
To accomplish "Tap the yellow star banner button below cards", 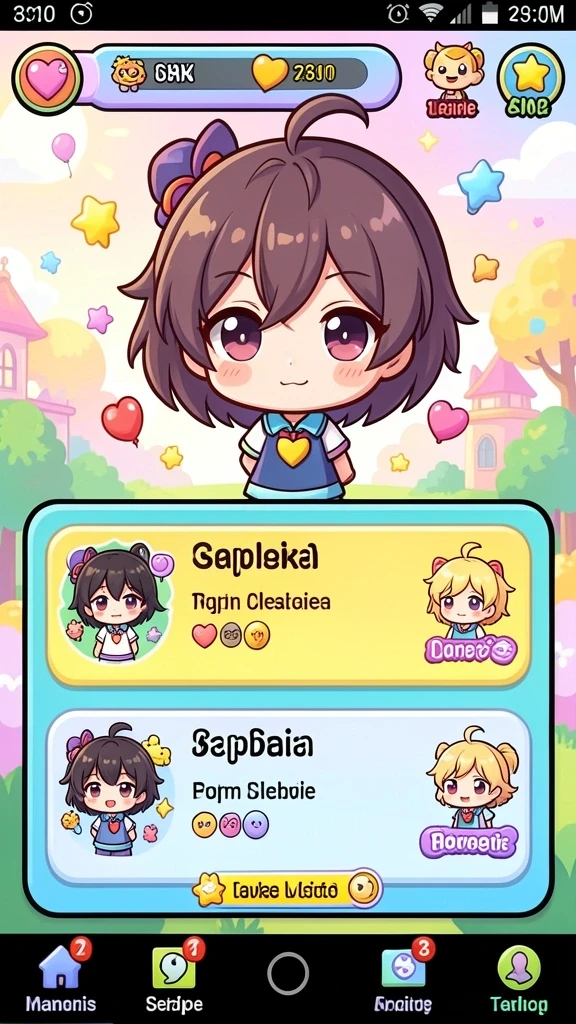I will [x=287, y=889].
